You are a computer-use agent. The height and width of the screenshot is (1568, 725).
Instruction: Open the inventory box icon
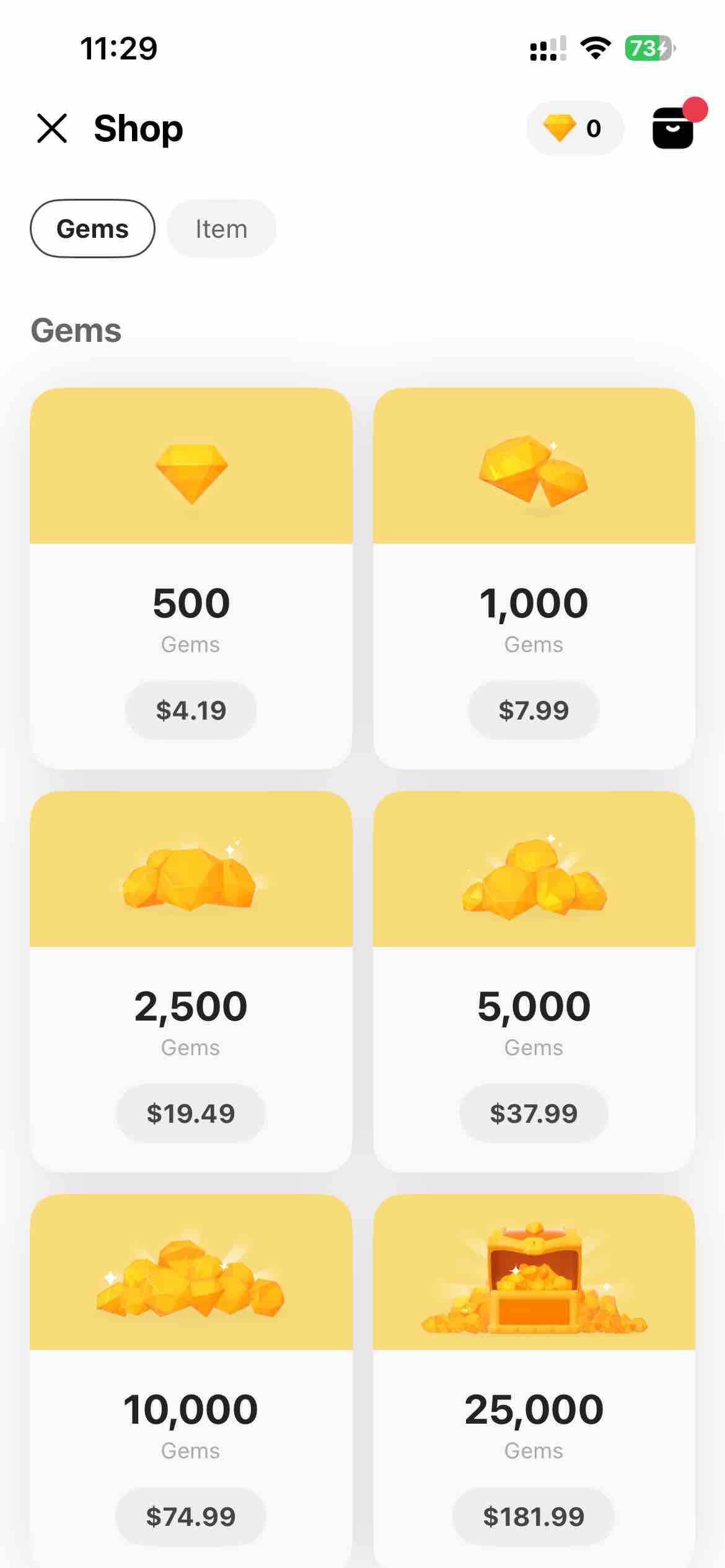[673, 129]
